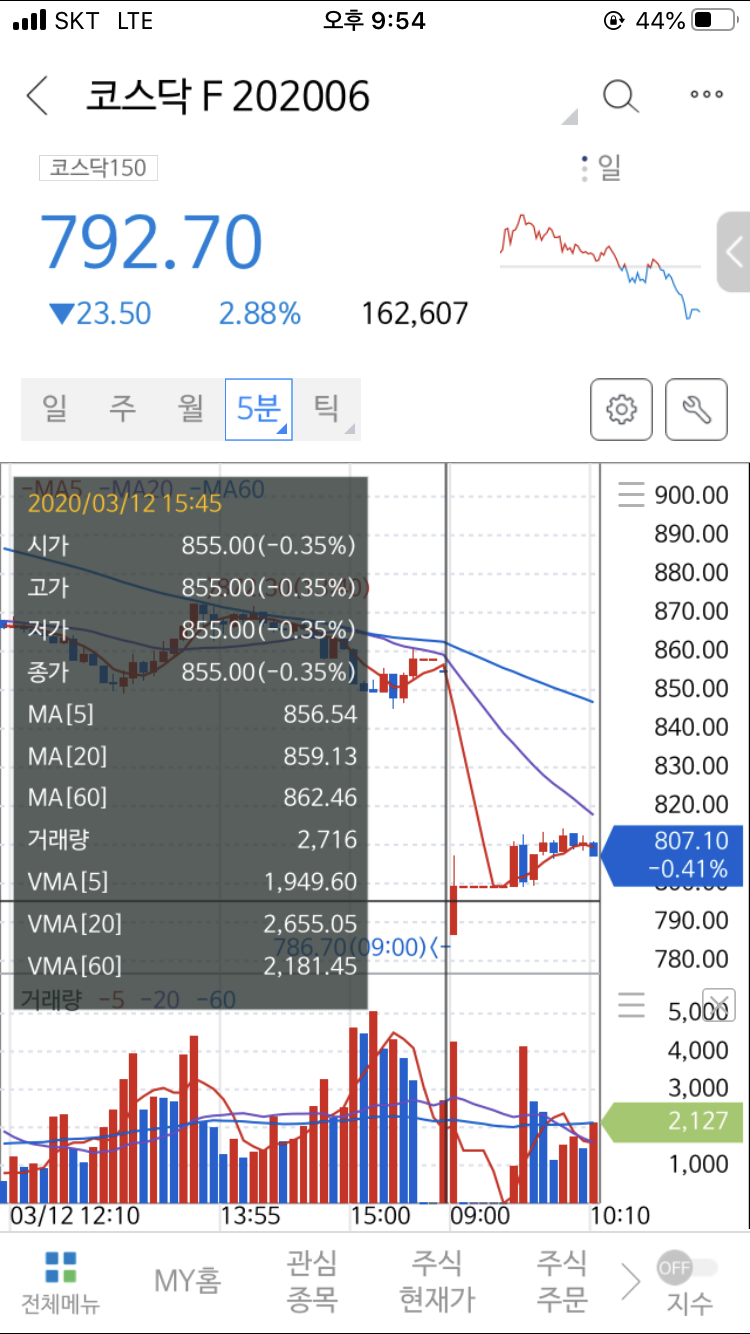The image size is (750, 1334).
Task: Close the volume chart panel
Action: tap(718, 1003)
